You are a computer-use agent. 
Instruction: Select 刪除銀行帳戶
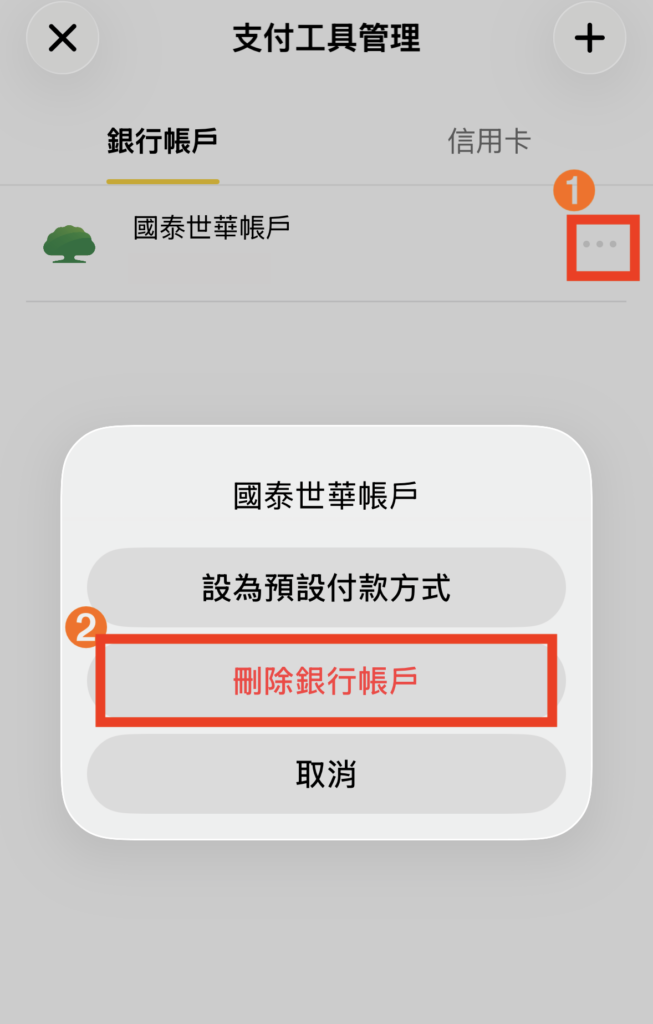tap(326, 682)
